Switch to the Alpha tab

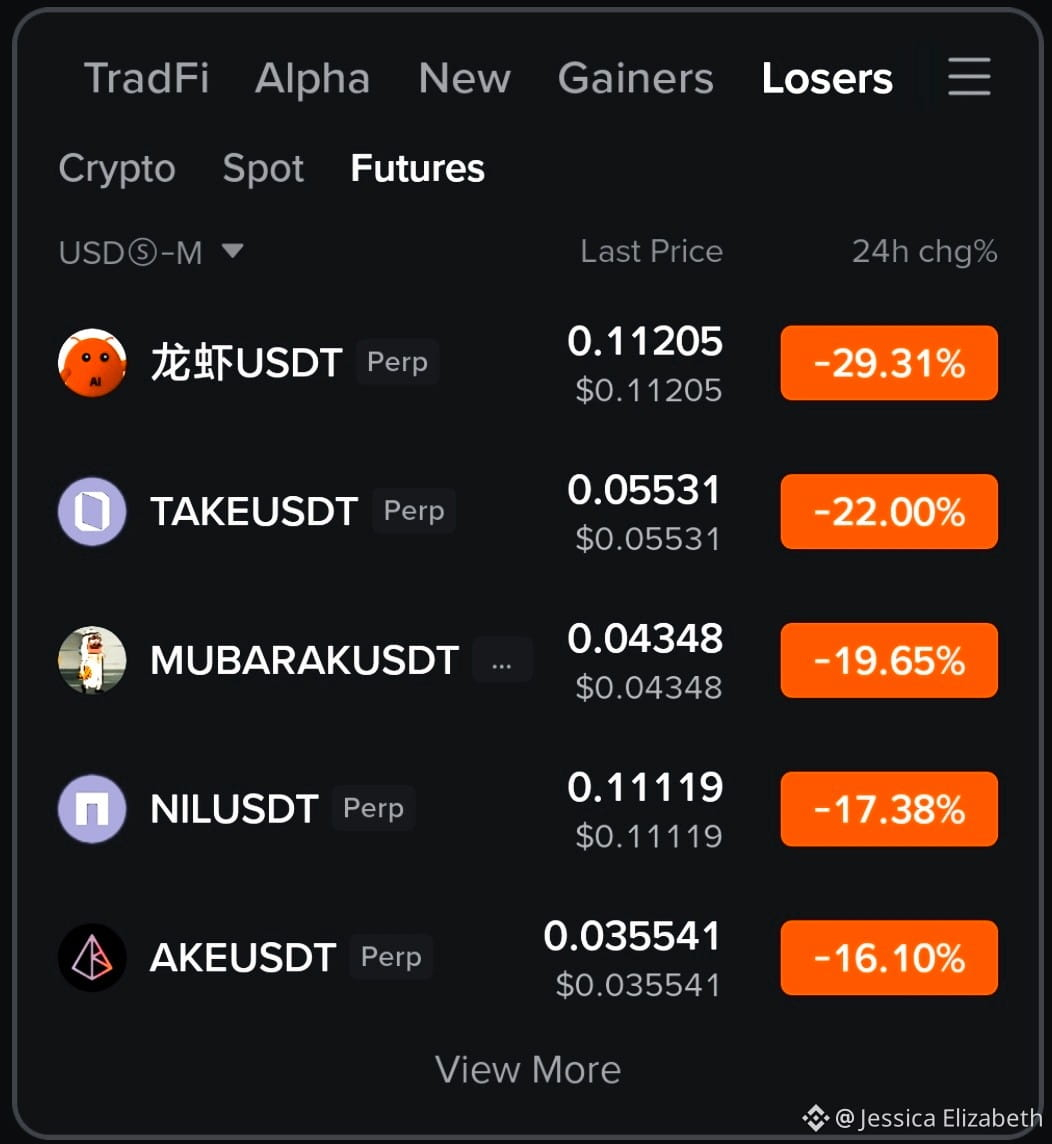(312, 79)
